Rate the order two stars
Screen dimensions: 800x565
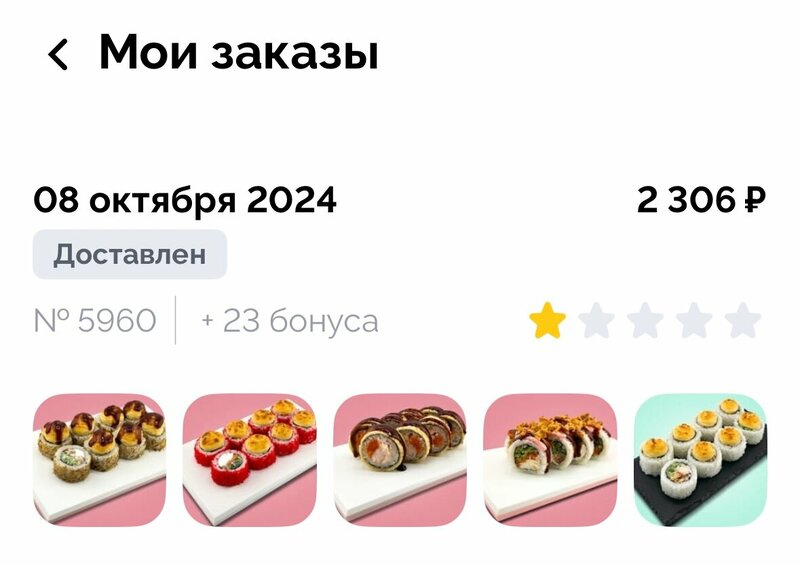[x=596, y=321]
